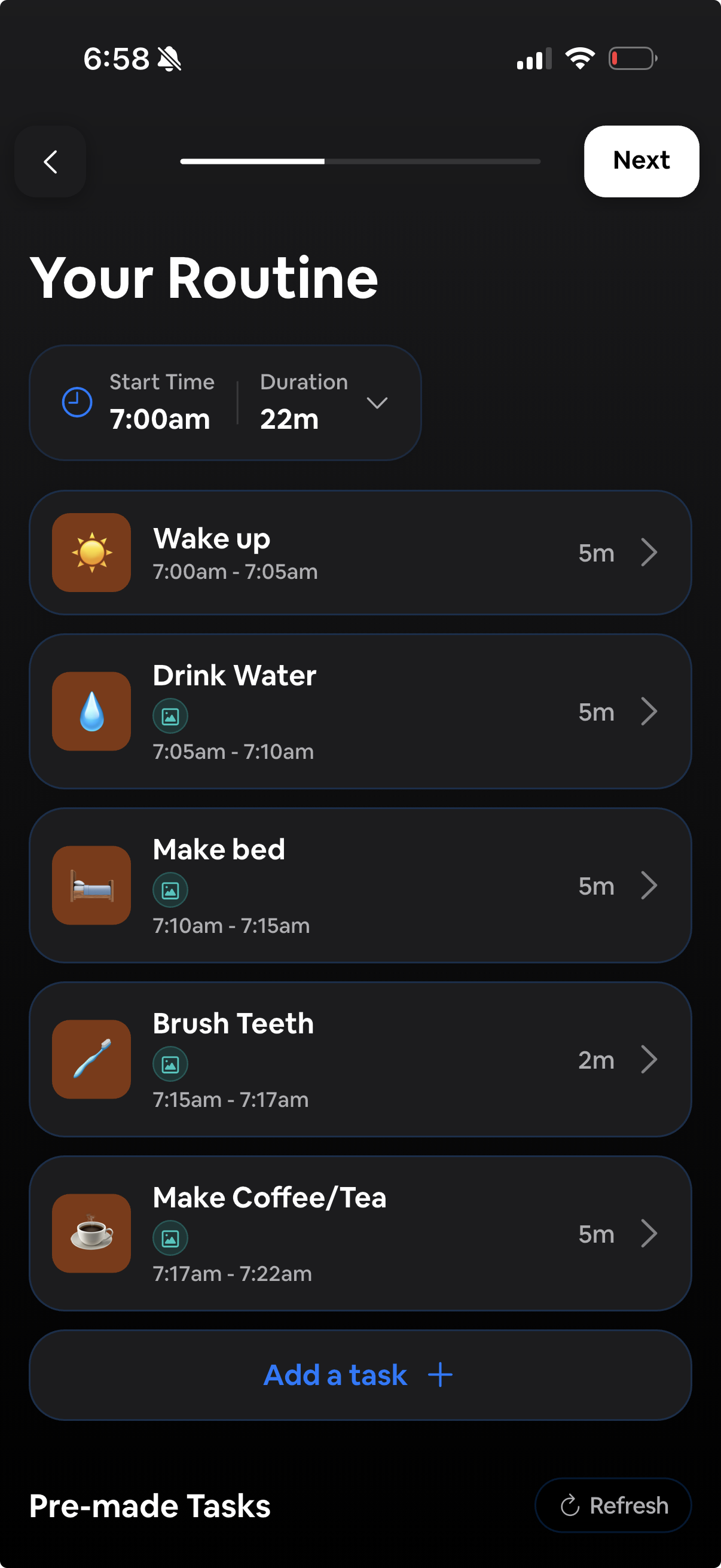The image size is (721, 1568).
Task: Click the coffee cup icon on Make Coffee/Tea
Action: tap(91, 1234)
